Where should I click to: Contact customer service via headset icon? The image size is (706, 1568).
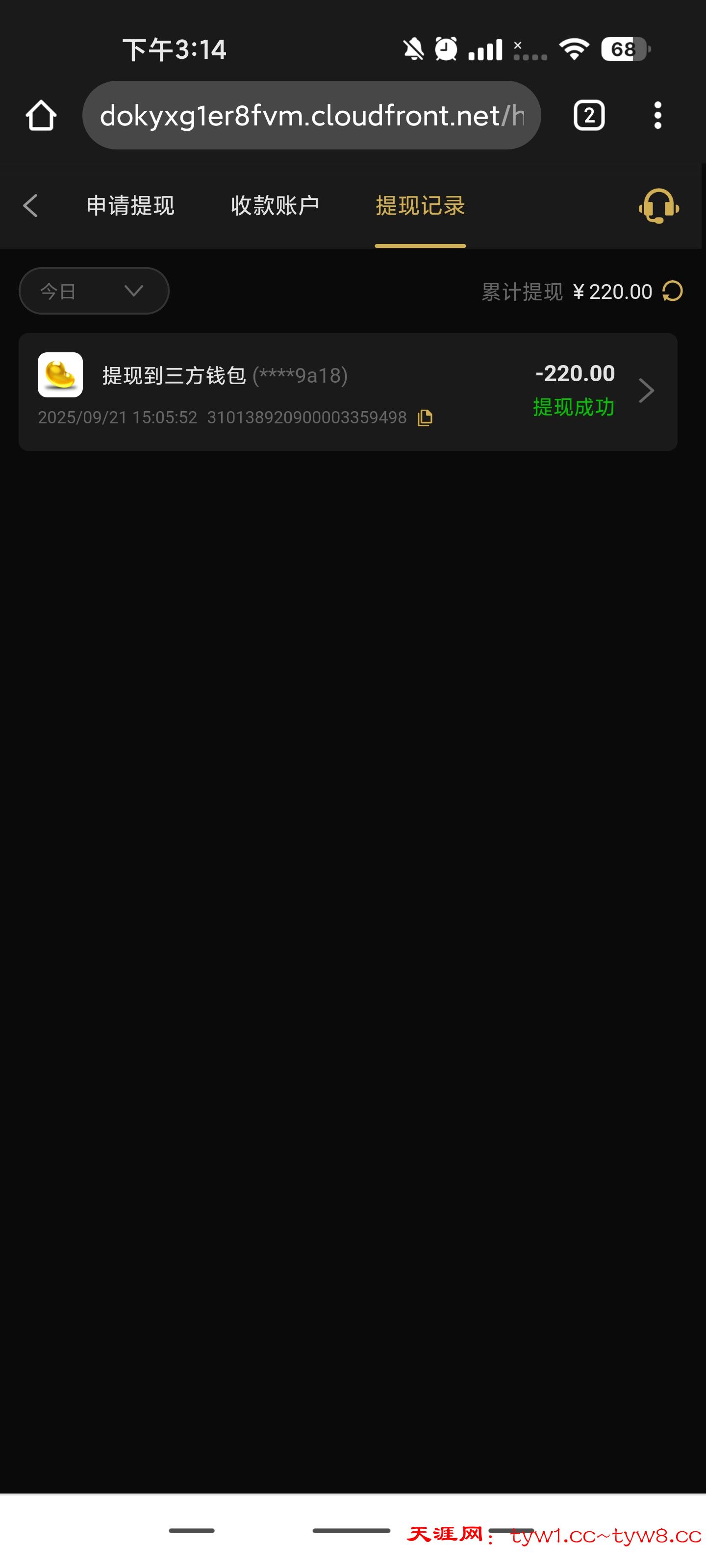pos(658,206)
